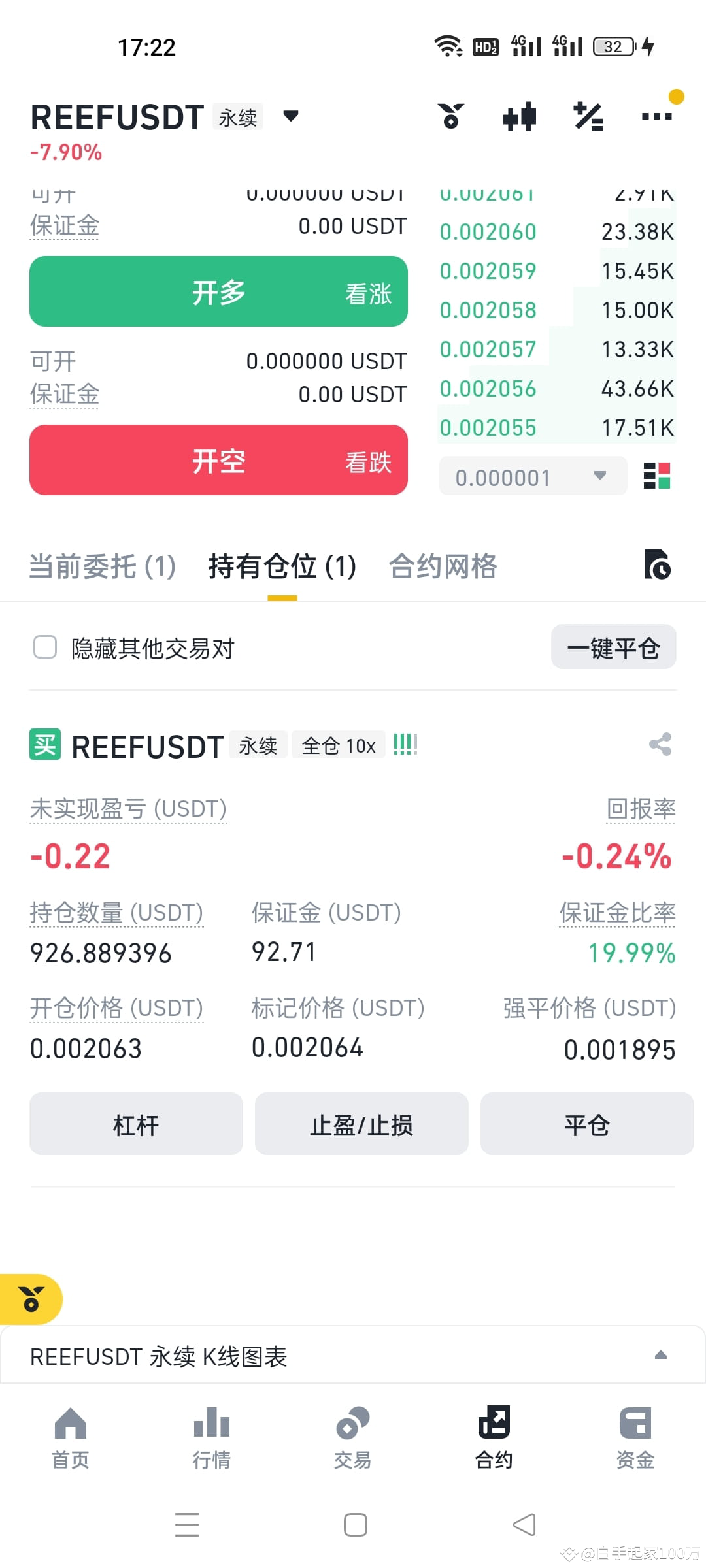Screen dimensions: 706x1568
Task: Enable 隐藏其他交易对 checkbox
Action: pyautogui.click(x=44, y=647)
